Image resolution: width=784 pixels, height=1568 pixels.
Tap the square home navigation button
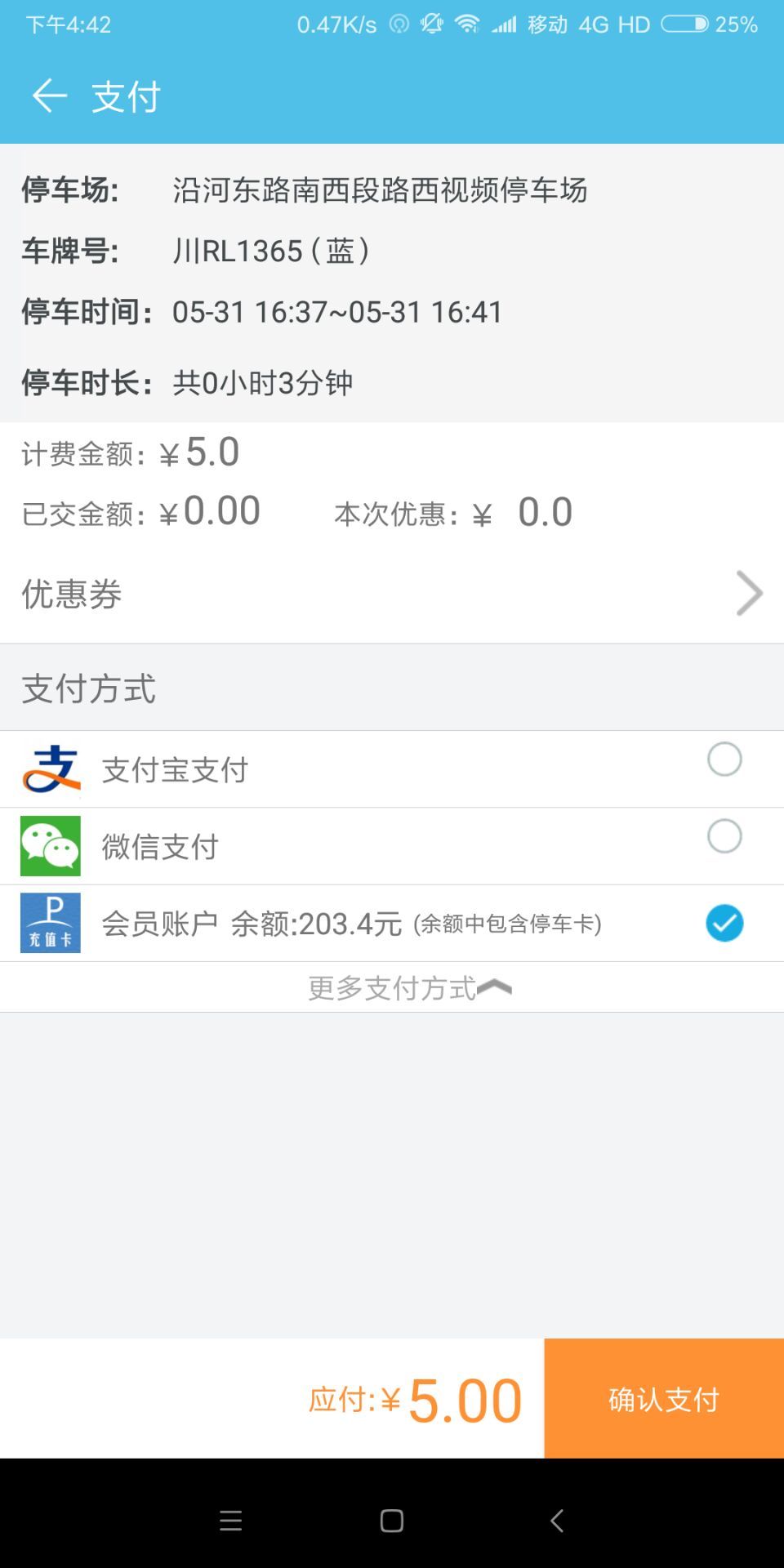(392, 1520)
